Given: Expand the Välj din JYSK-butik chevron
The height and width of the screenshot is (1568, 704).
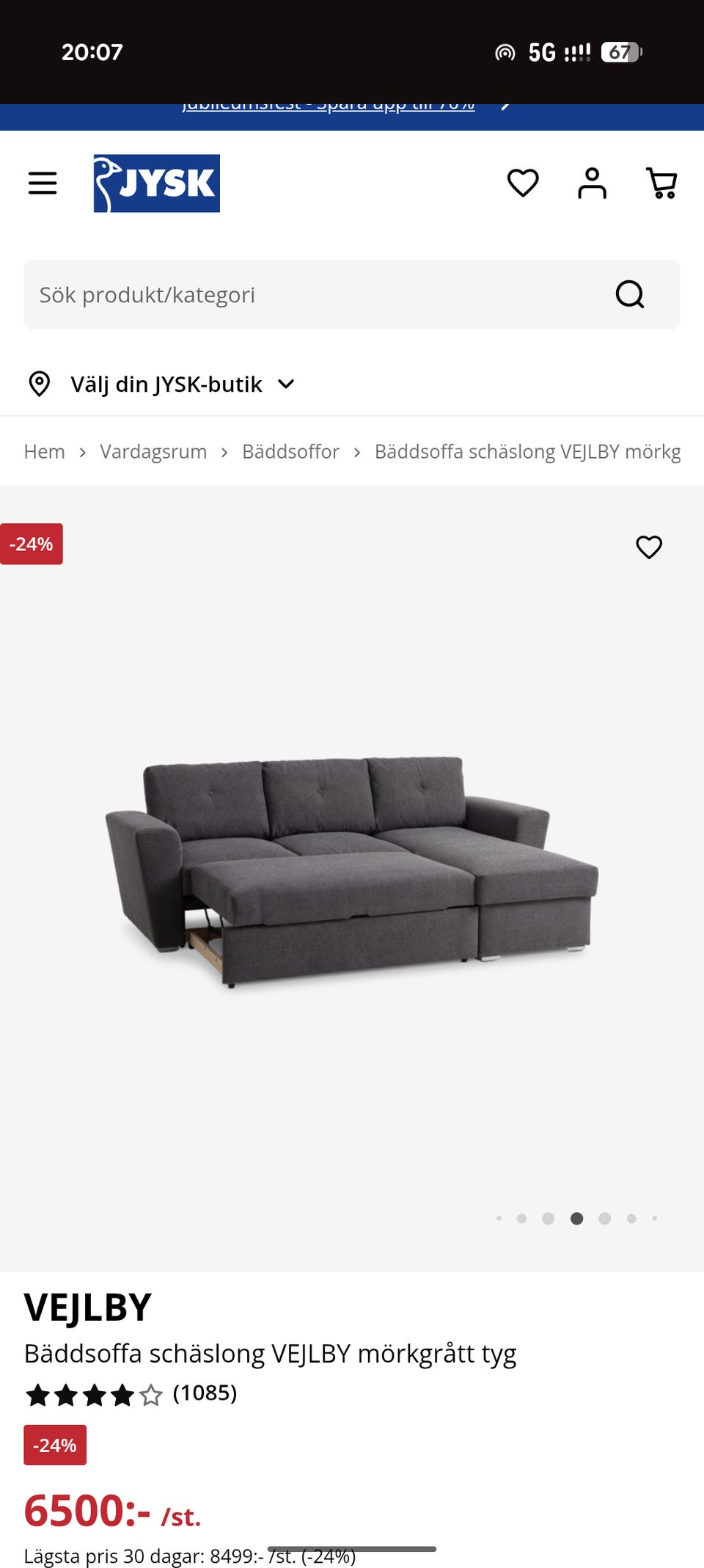Looking at the screenshot, I should point(286,384).
